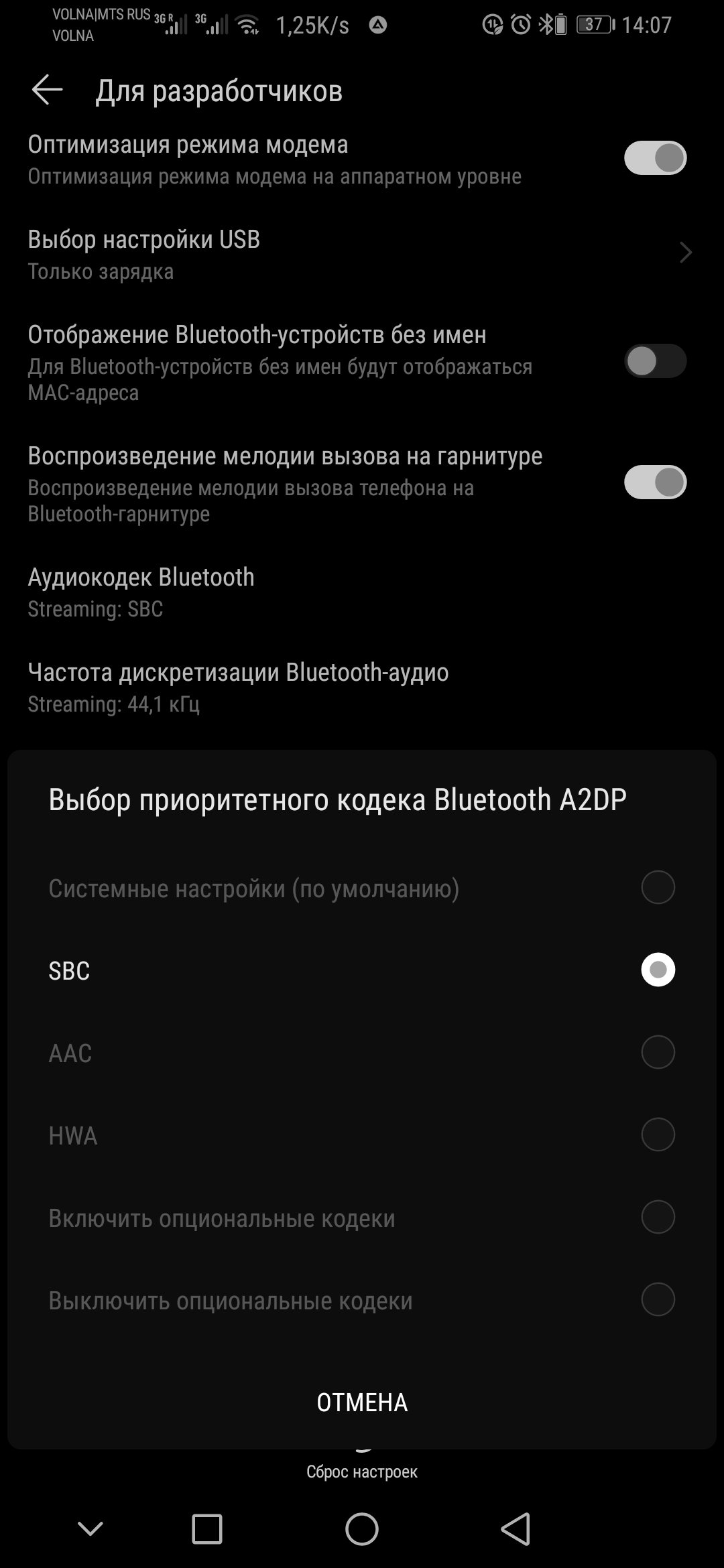724x1568 pixels.
Task: Choose Выключить опциональные кодеки
Action: pyautogui.click(x=657, y=1299)
